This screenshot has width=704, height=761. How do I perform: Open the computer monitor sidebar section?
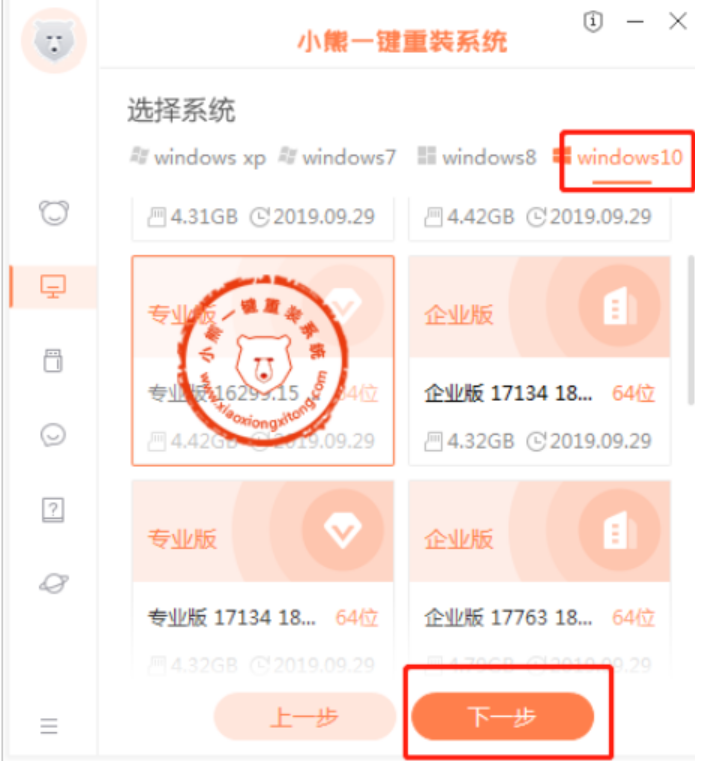click(x=53, y=287)
